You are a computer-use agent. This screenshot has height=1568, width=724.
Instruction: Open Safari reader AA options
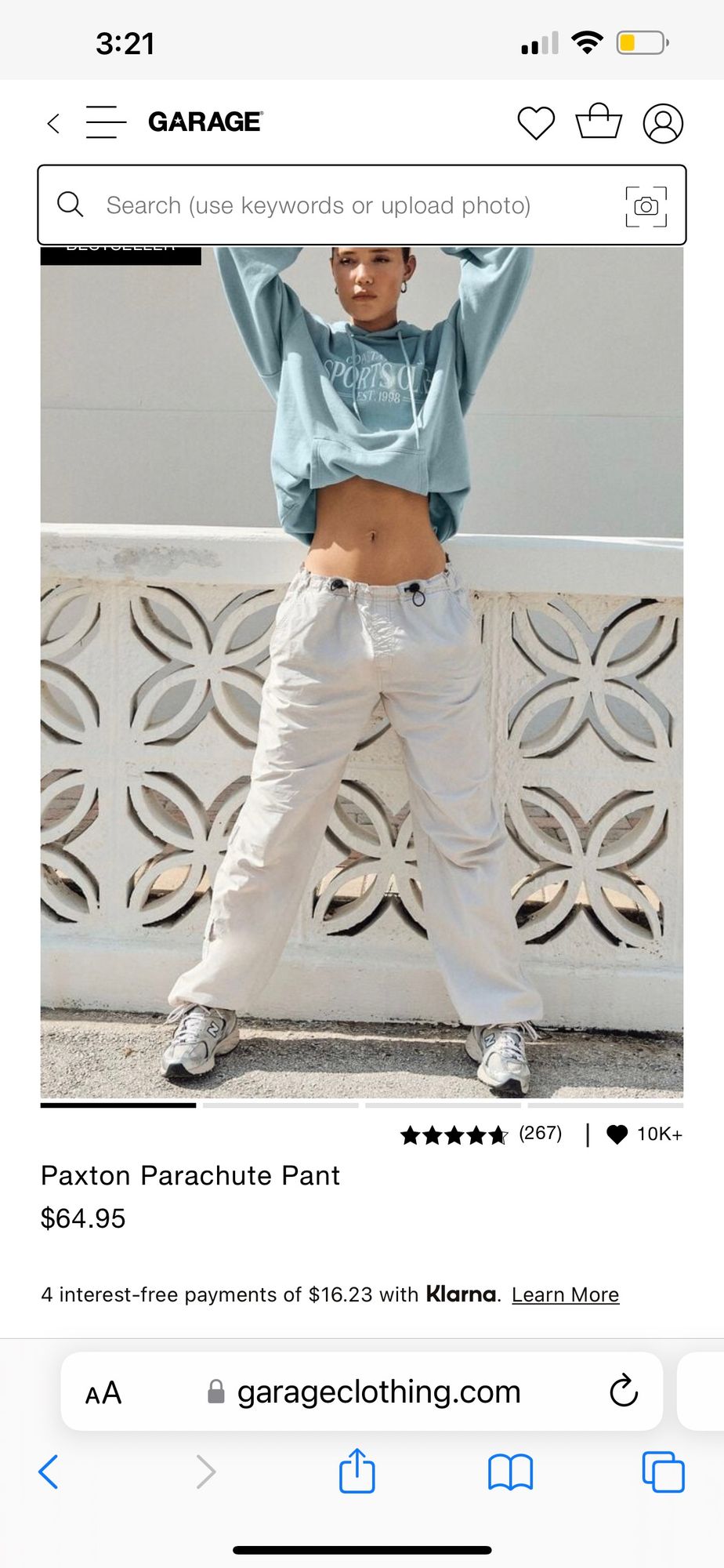click(x=103, y=1393)
